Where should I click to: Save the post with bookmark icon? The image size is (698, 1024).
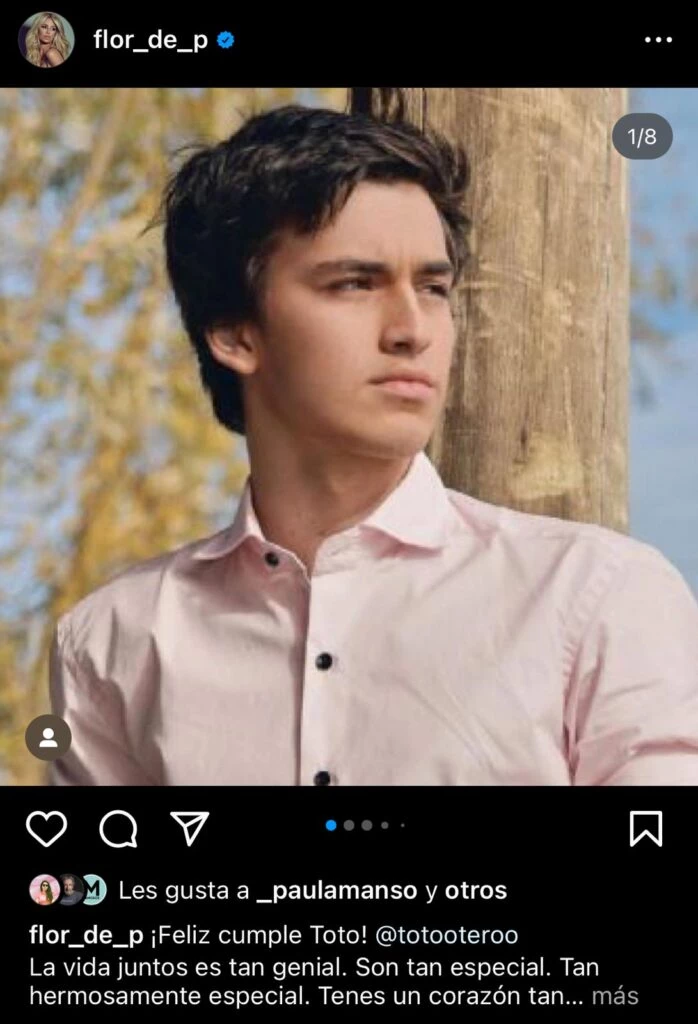[x=646, y=828]
